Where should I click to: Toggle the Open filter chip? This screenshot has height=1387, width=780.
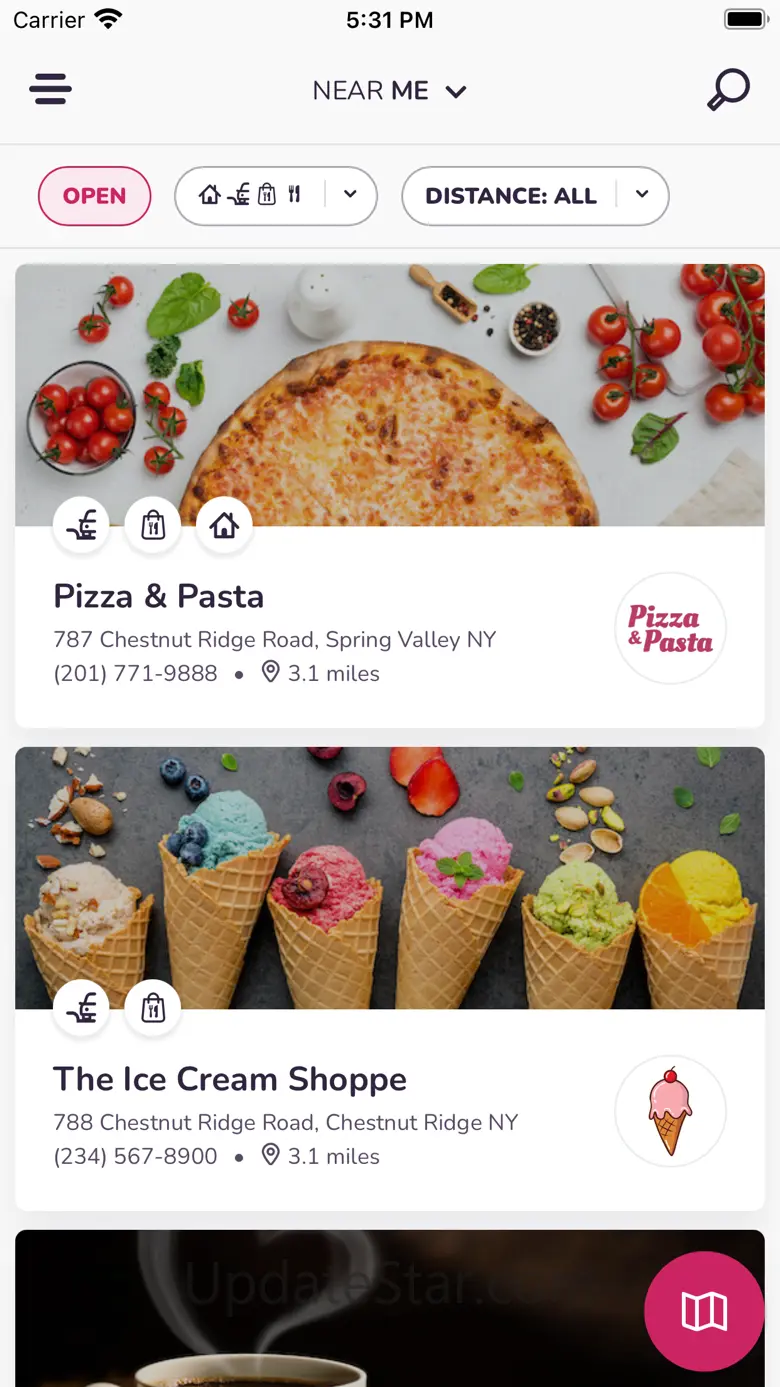(94, 196)
